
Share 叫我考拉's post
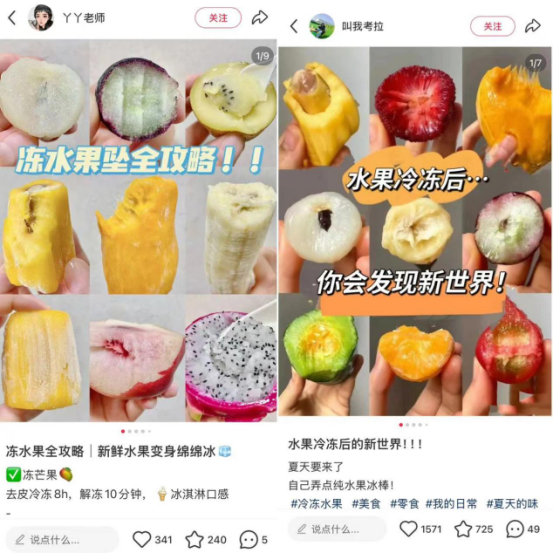coord(533,26)
